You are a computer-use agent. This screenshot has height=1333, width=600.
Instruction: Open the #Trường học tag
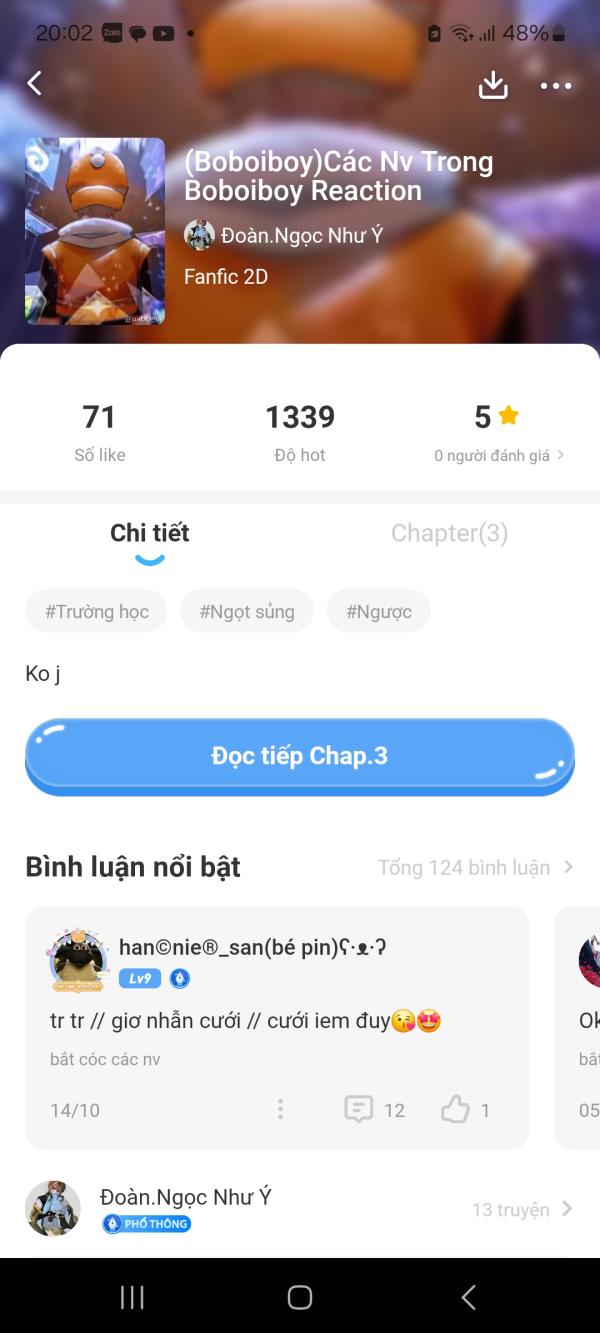97,612
